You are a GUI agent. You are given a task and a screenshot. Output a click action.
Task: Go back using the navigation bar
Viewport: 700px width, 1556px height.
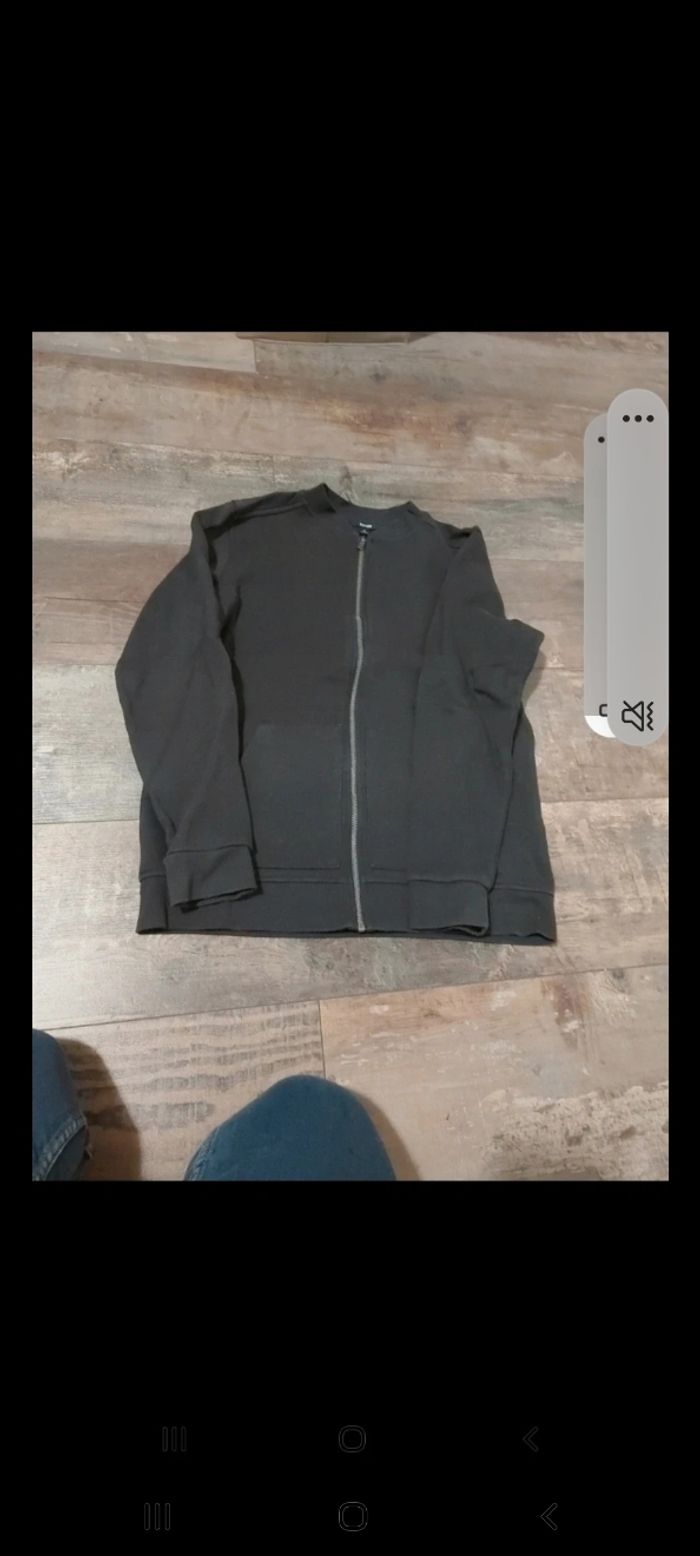548,1516
